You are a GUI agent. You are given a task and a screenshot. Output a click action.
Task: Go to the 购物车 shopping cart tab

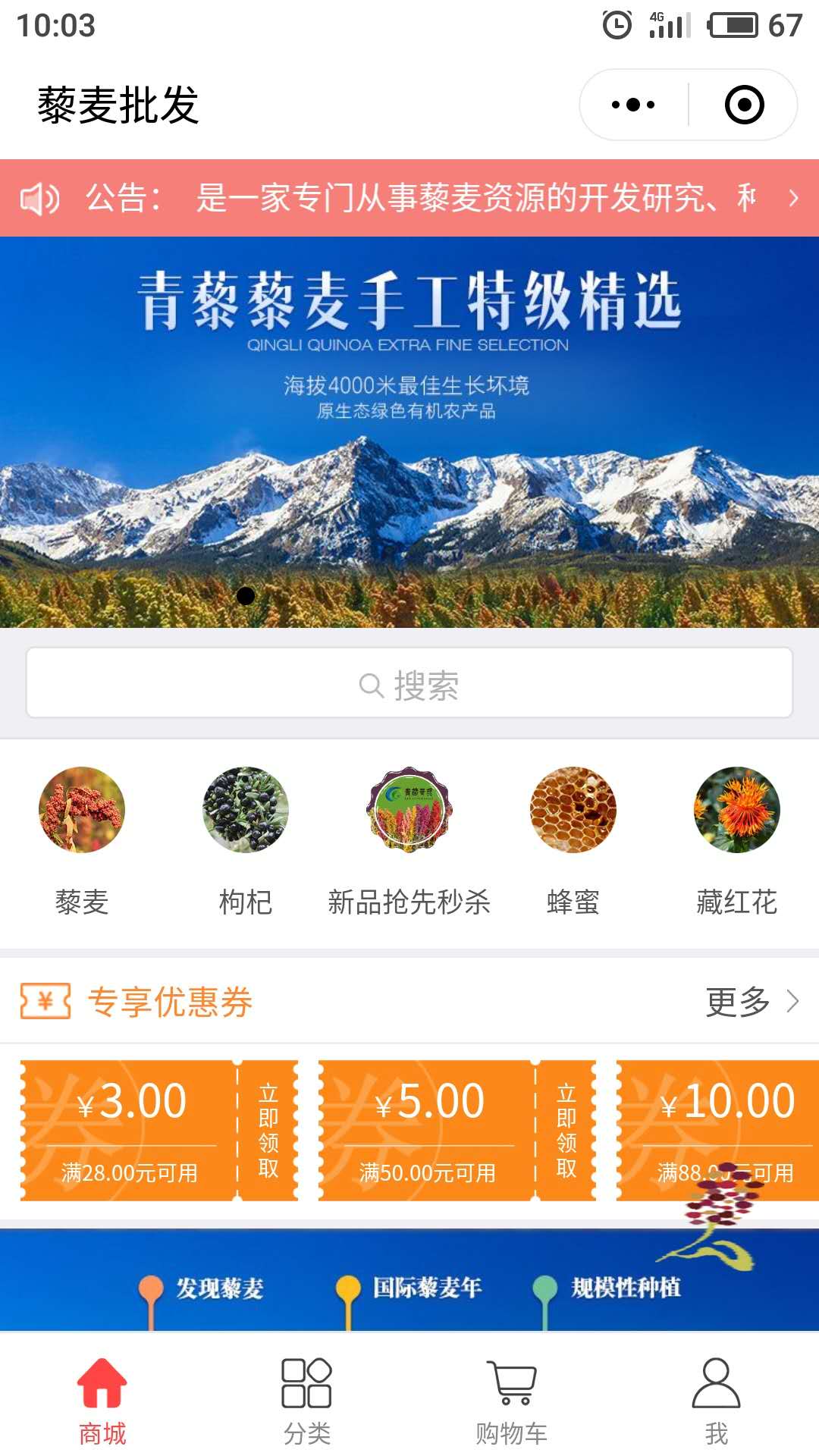click(512, 1401)
